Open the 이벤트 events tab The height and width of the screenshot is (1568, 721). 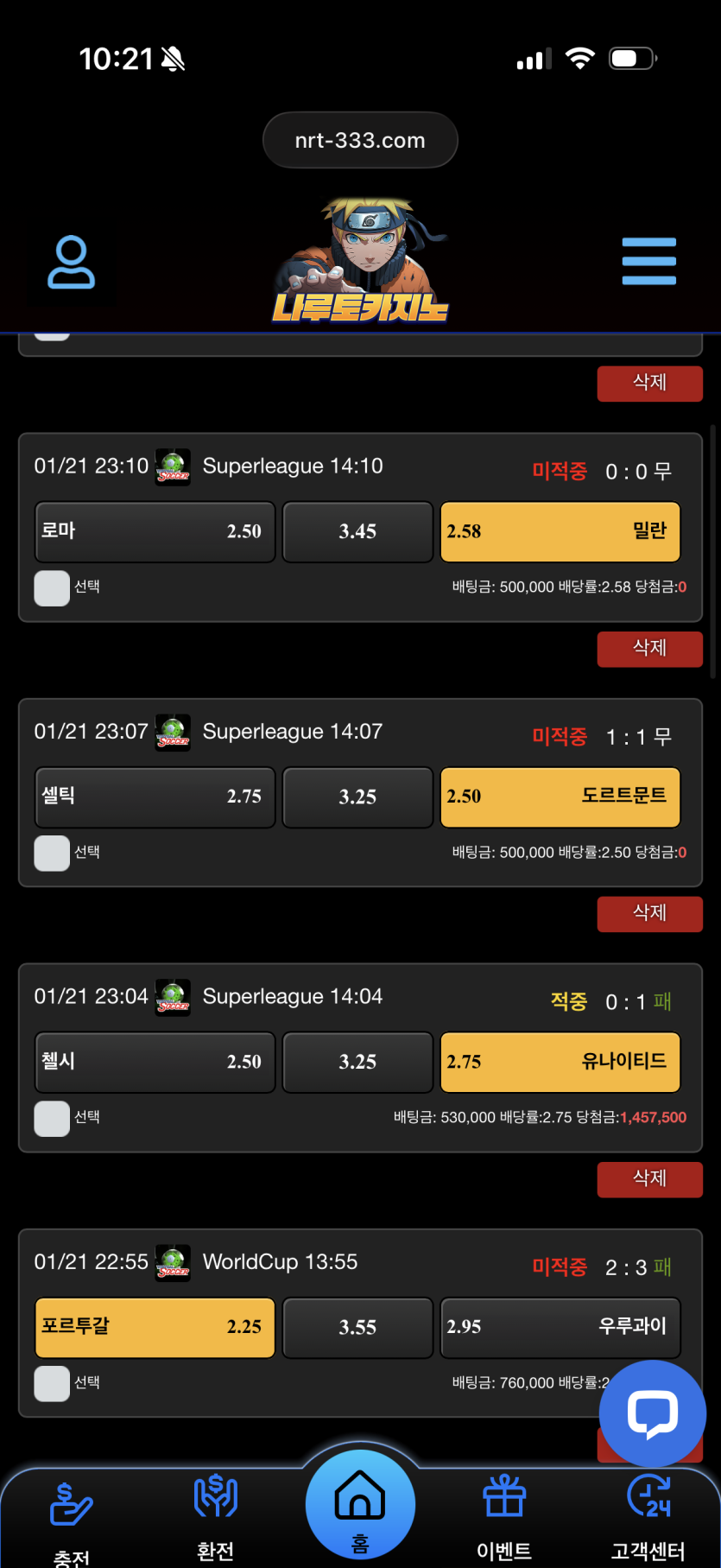[x=504, y=1518]
